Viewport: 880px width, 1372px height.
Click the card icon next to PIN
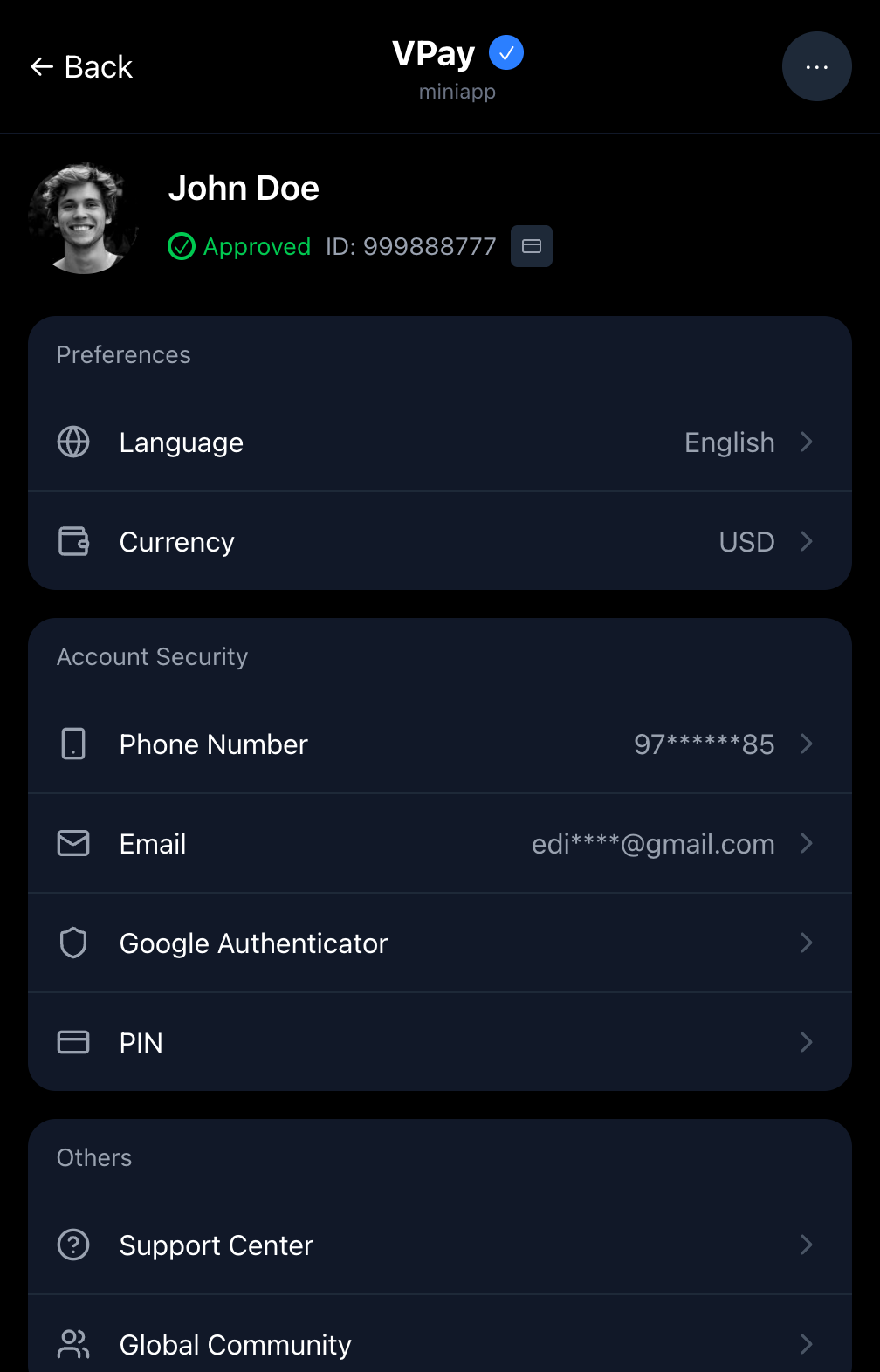click(x=73, y=1042)
